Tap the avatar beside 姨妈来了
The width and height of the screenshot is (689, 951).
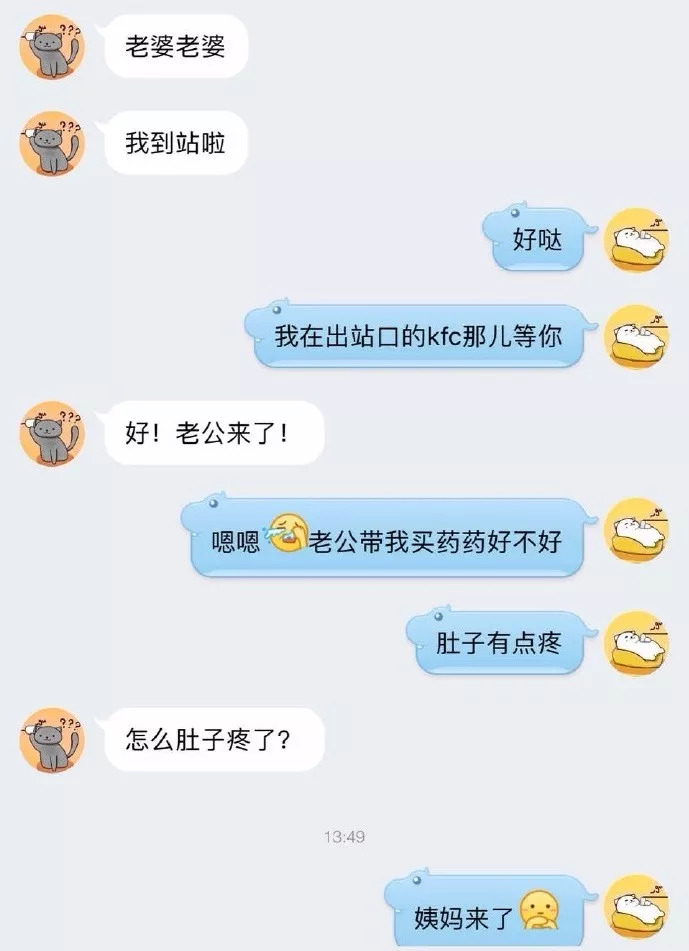pyautogui.click(x=640, y=907)
